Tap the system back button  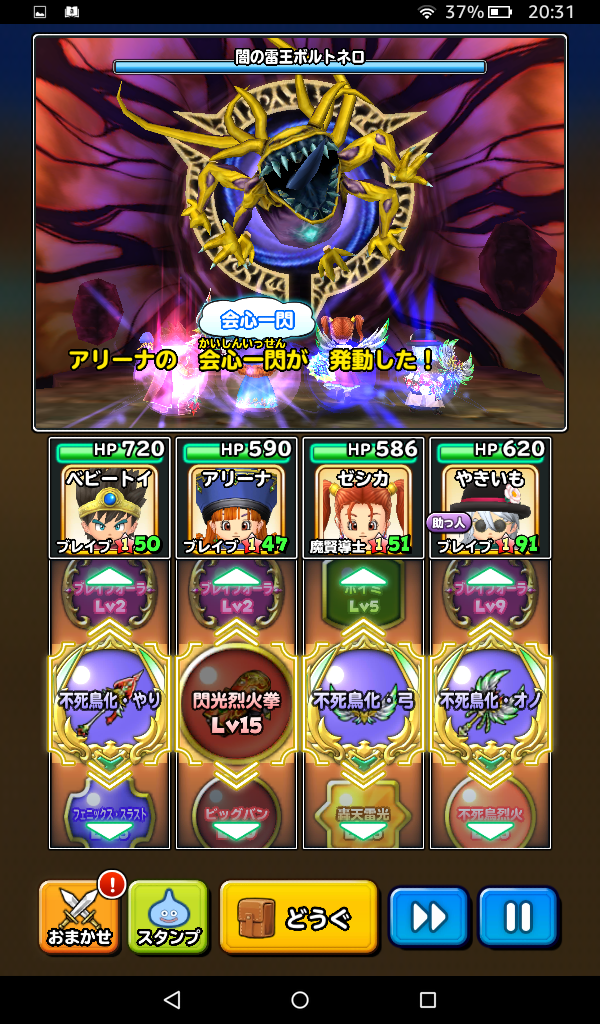[x=172, y=999]
